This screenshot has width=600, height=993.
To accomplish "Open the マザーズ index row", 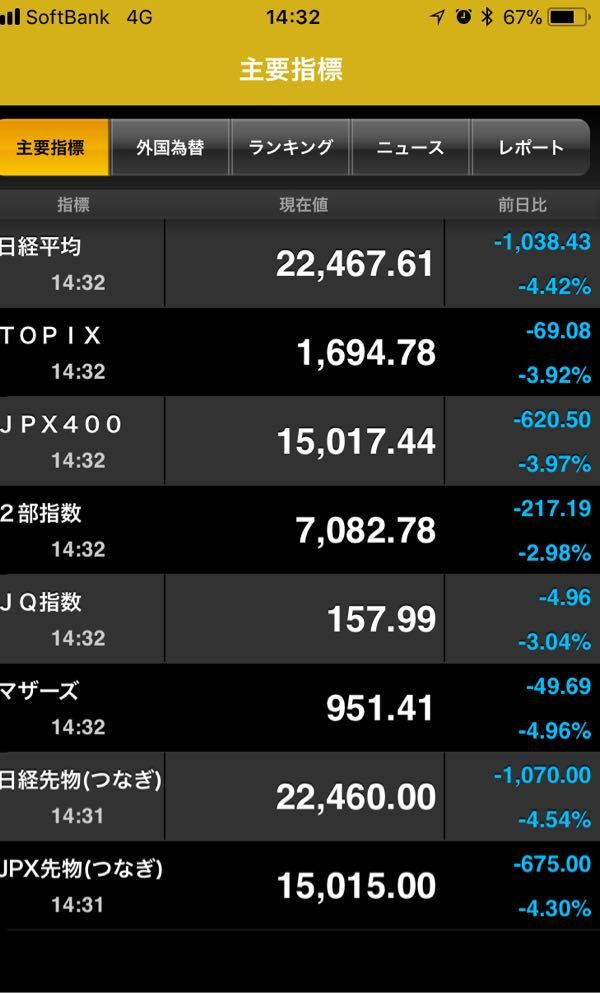I will (300, 708).
